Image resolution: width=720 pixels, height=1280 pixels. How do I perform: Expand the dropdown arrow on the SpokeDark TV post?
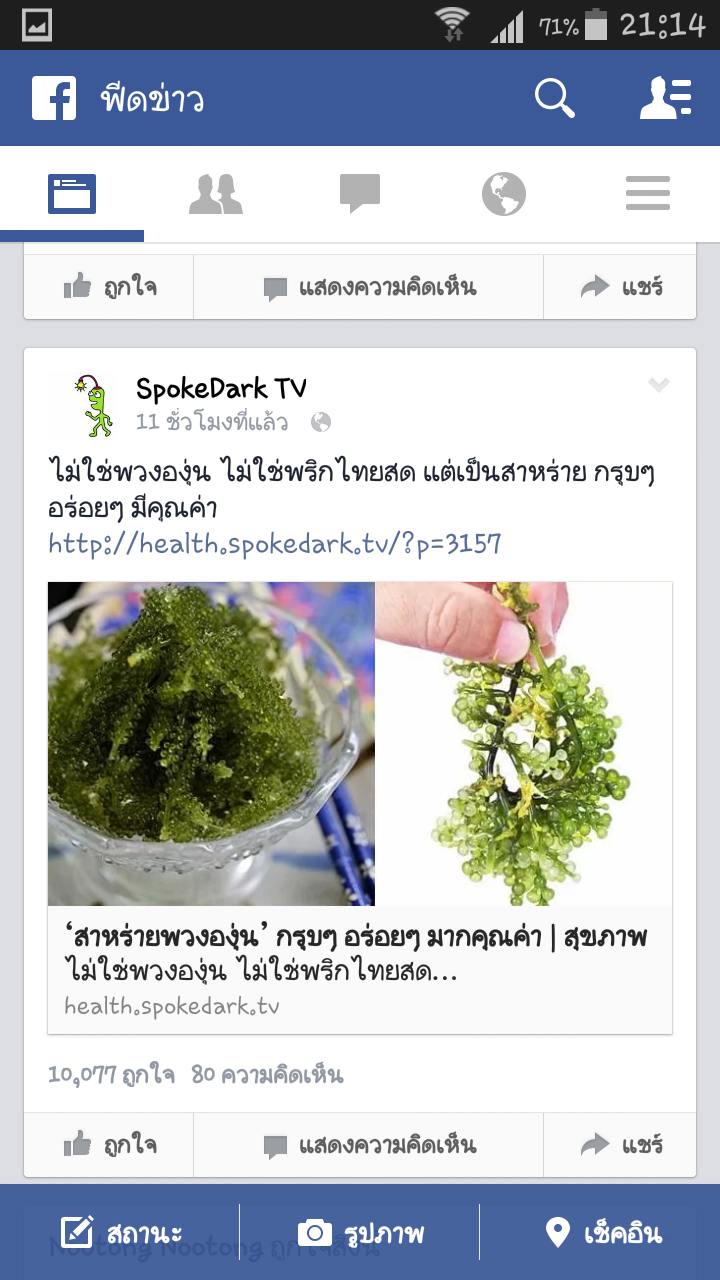click(x=658, y=385)
